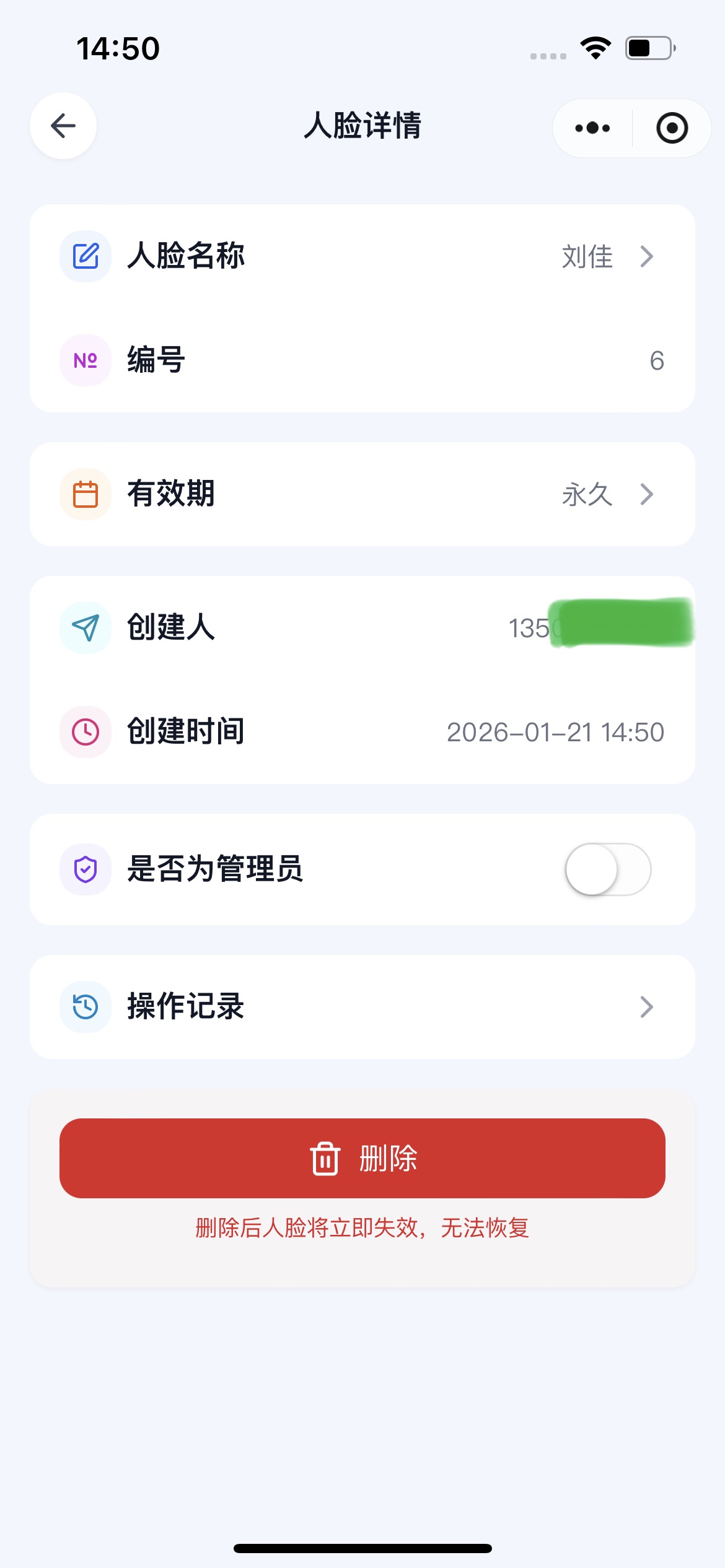Viewport: 725px width, 1568px height.
Task: Tap the back arrow to return
Action: pos(62,126)
